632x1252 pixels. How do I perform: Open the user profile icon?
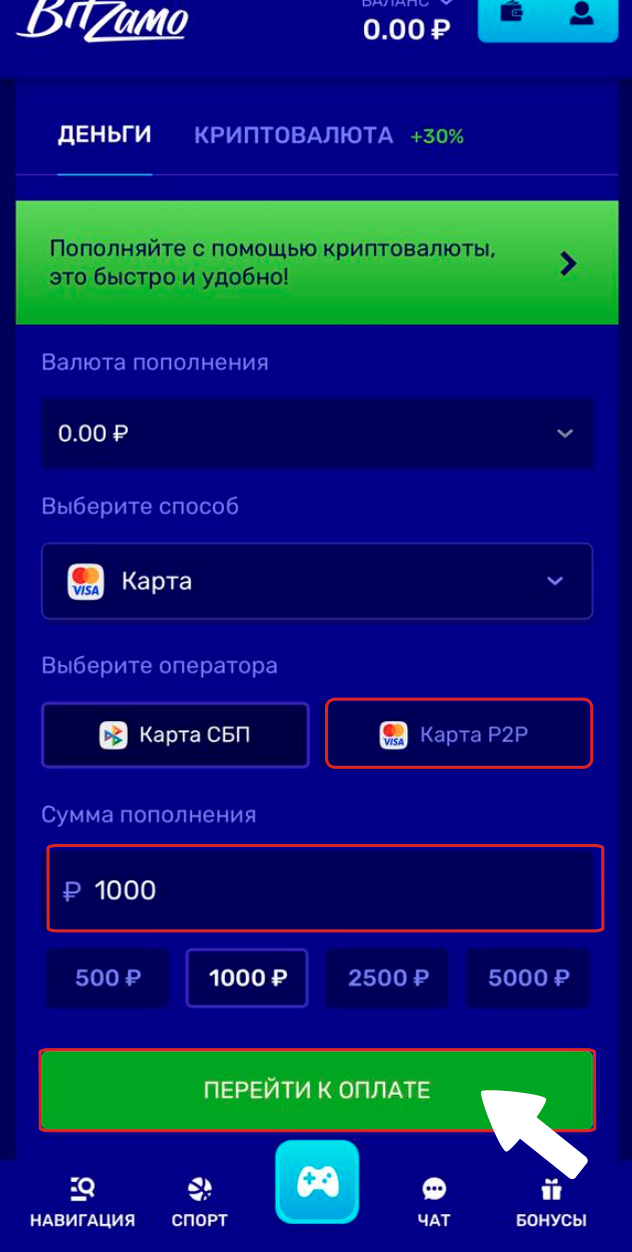580,15
